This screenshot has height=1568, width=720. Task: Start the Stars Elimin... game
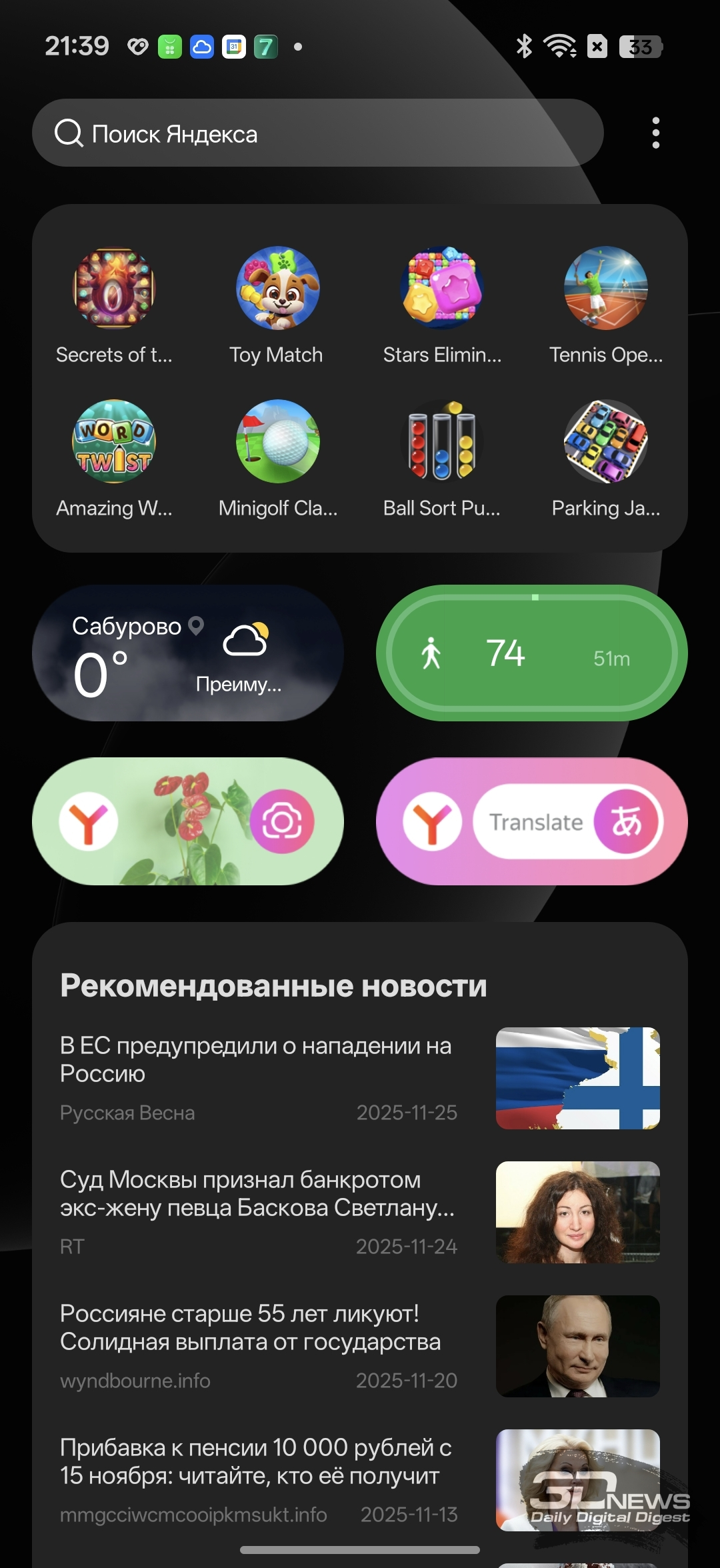coord(441,289)
